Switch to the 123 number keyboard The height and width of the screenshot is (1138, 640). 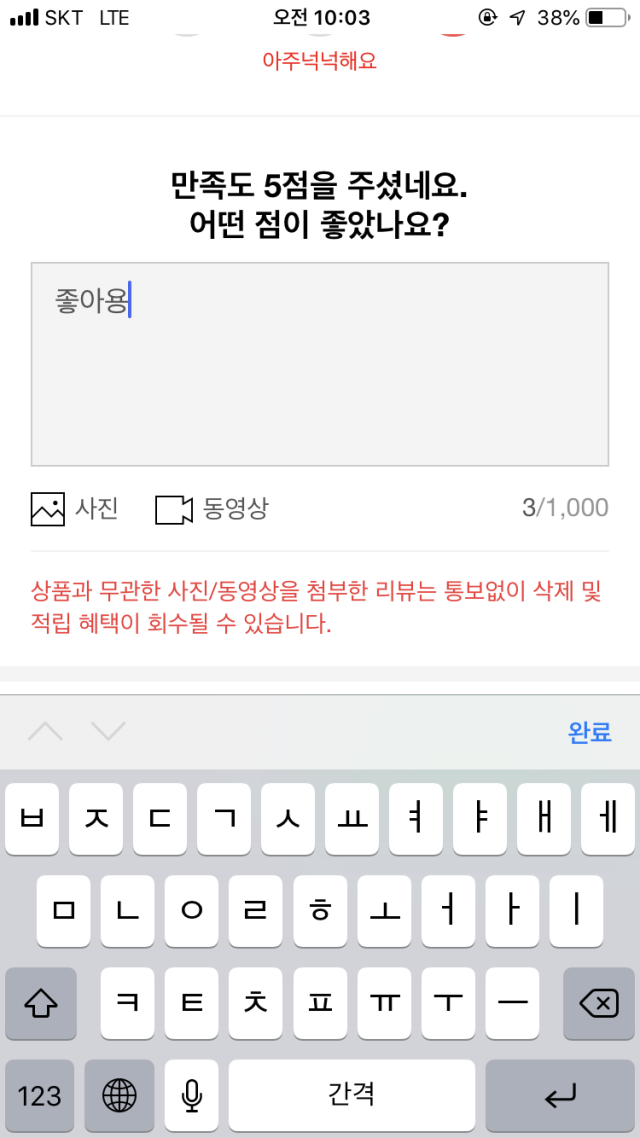click(x=40, y=1096)
